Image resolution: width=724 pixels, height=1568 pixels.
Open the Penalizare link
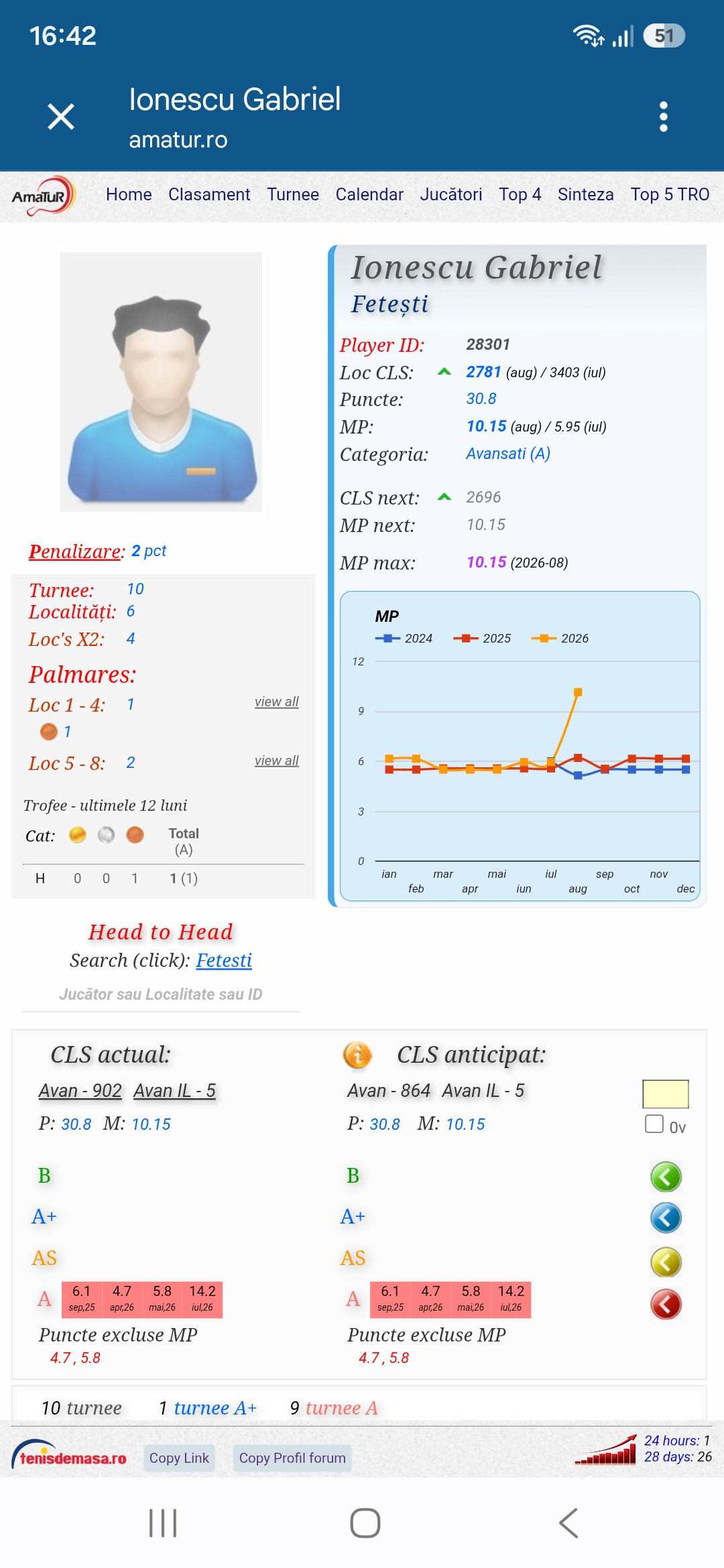76,551
